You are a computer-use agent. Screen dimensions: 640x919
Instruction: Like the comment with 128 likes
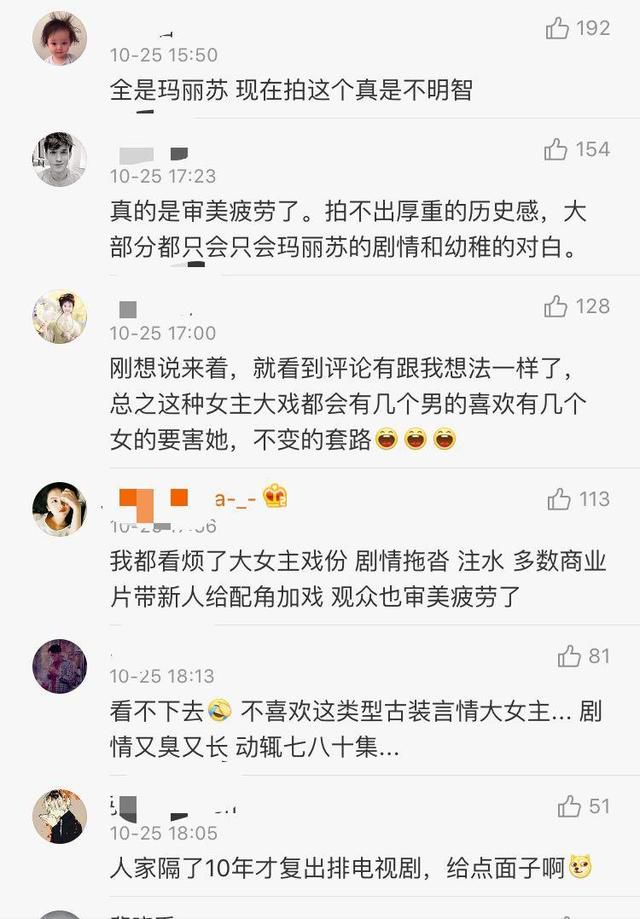(556, 307)
